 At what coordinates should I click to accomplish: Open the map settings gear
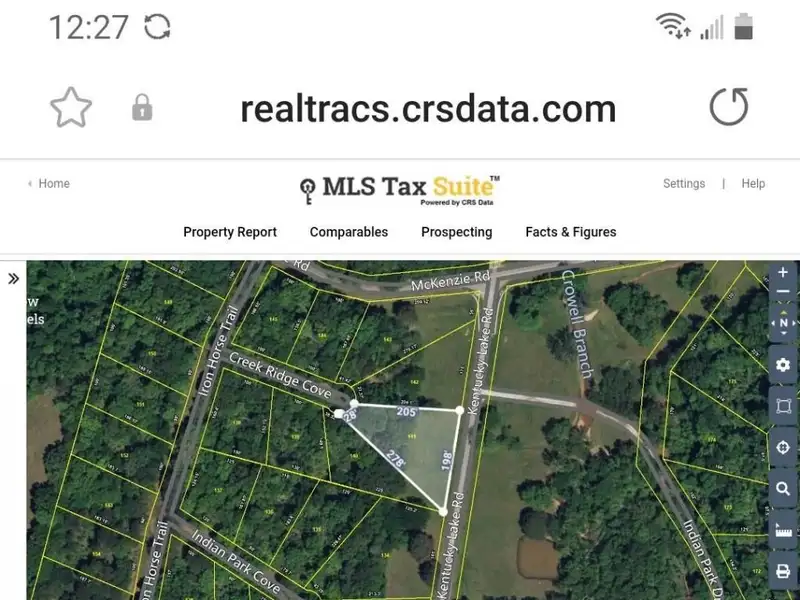pyautogui.click(x=783, y=365)
